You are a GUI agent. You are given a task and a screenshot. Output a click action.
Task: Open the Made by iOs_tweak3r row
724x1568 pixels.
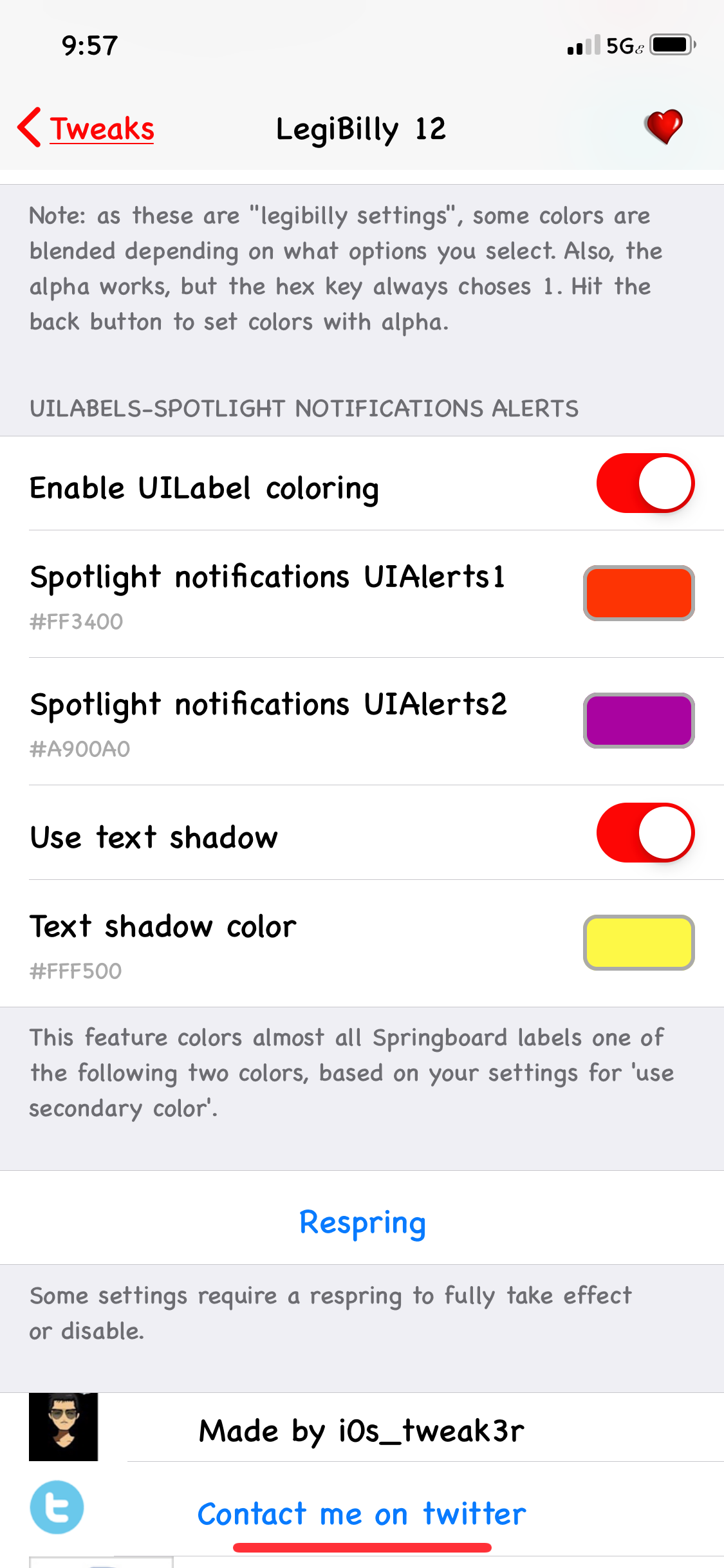click(362, 1429)
